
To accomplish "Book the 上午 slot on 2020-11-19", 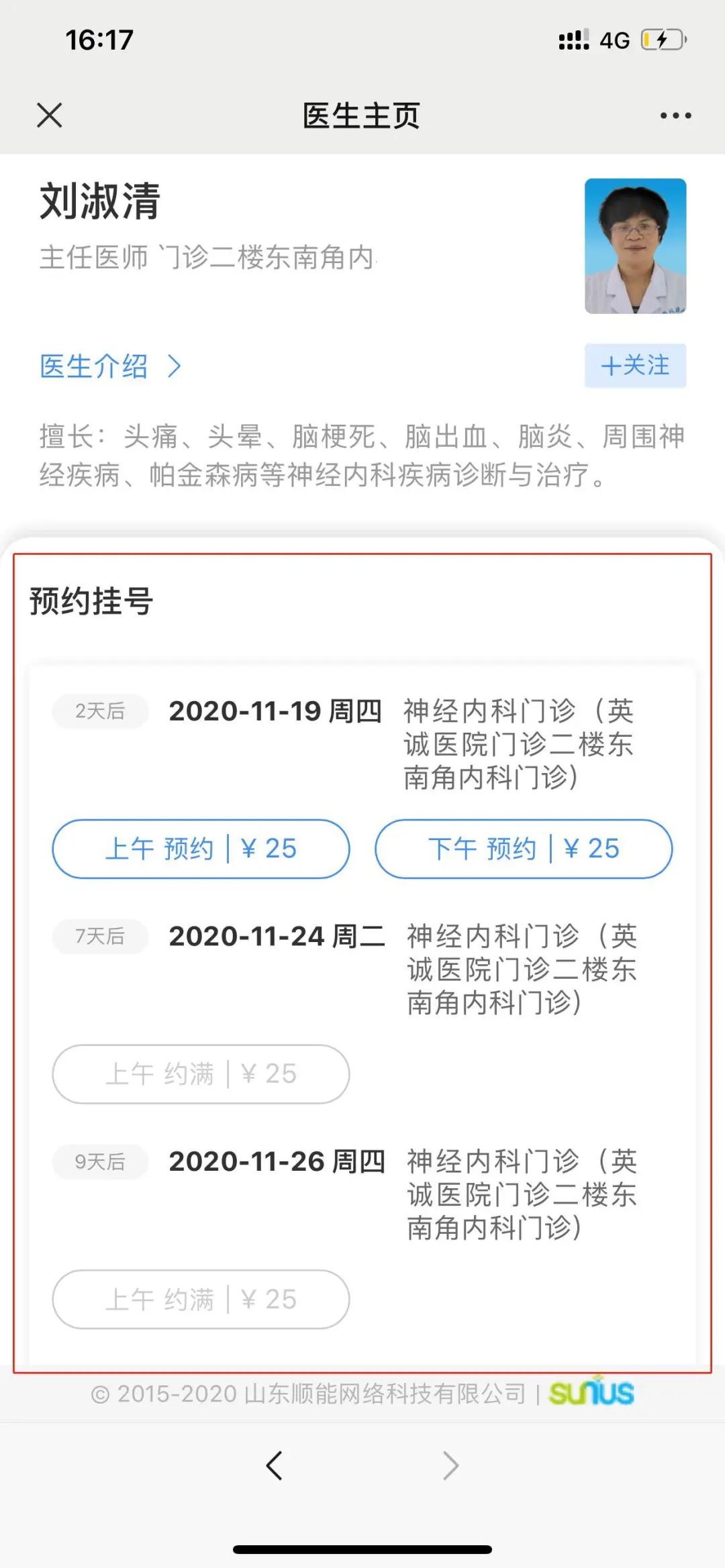I will click(x=201, y=849).
